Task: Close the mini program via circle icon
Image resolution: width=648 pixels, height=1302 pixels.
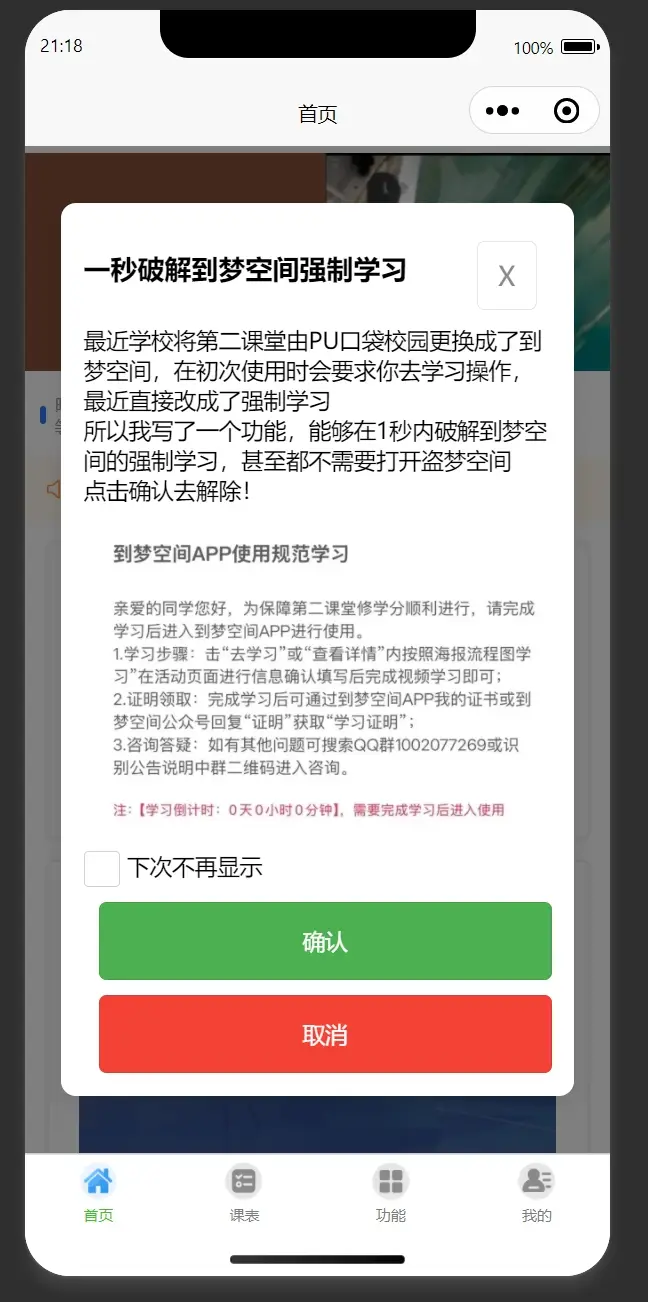Action: tap(567, 111)
